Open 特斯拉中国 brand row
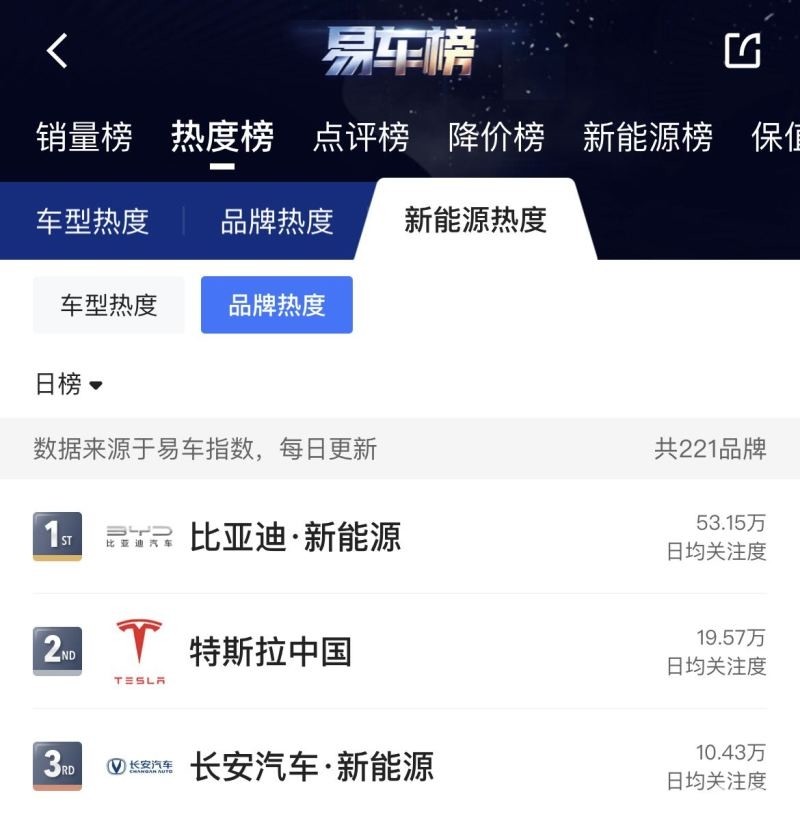Viewport: 800px width, 821px height. point(400,652)
